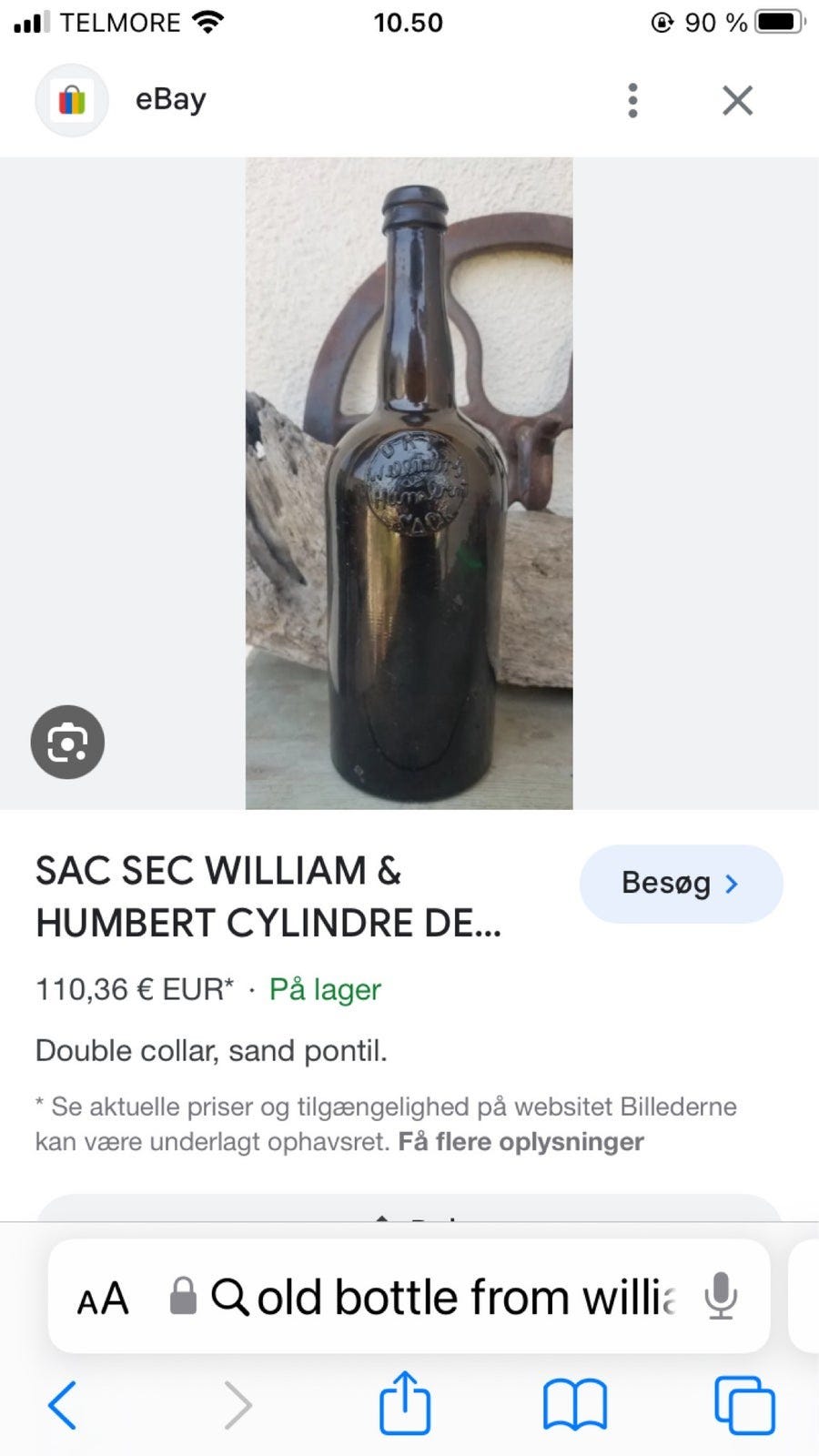Viewport: 819px width, 1456px height.
Task: Tap the chevron on the Besøg button
Action: coord(733,883)
